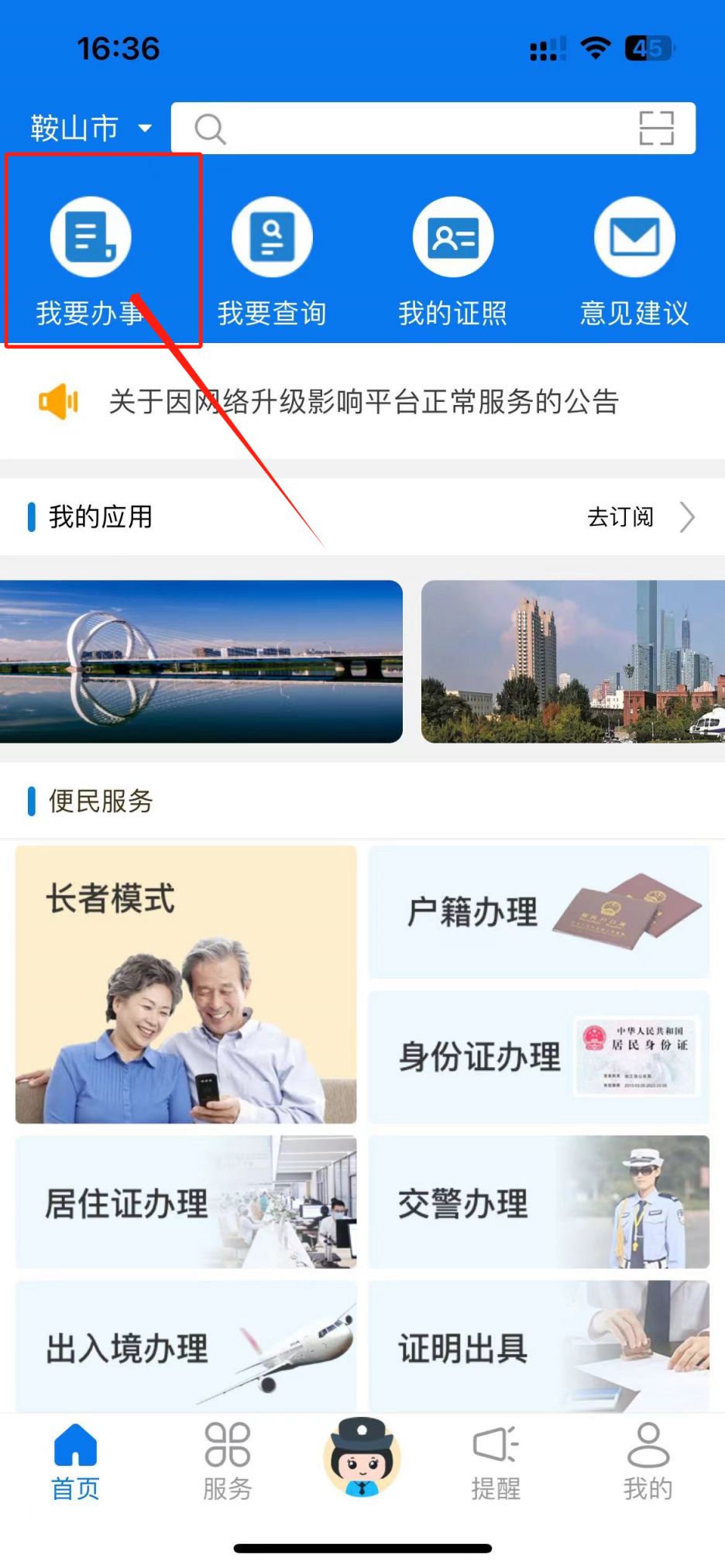Open 出入境办理 exit-entry service
Image resolution: width=725 pixels, height=1568 pixels.
click(x=186, y=1347)
